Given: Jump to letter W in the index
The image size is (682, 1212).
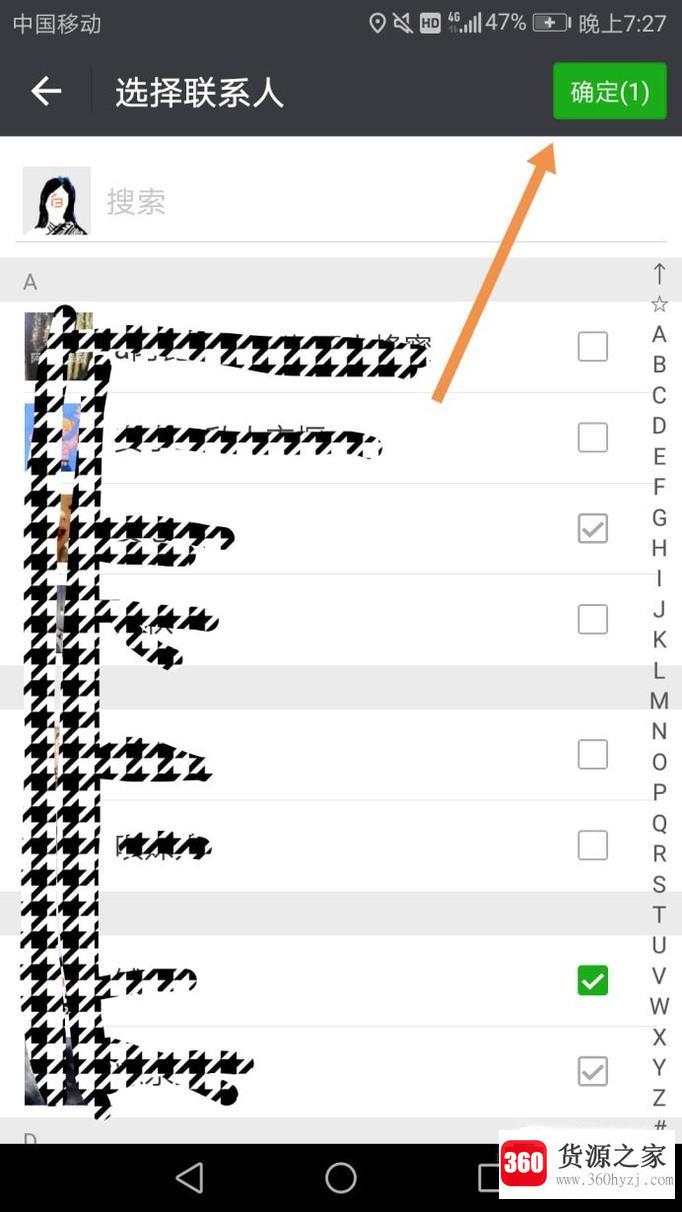Looking at the screenshot, I should 659,1006.
